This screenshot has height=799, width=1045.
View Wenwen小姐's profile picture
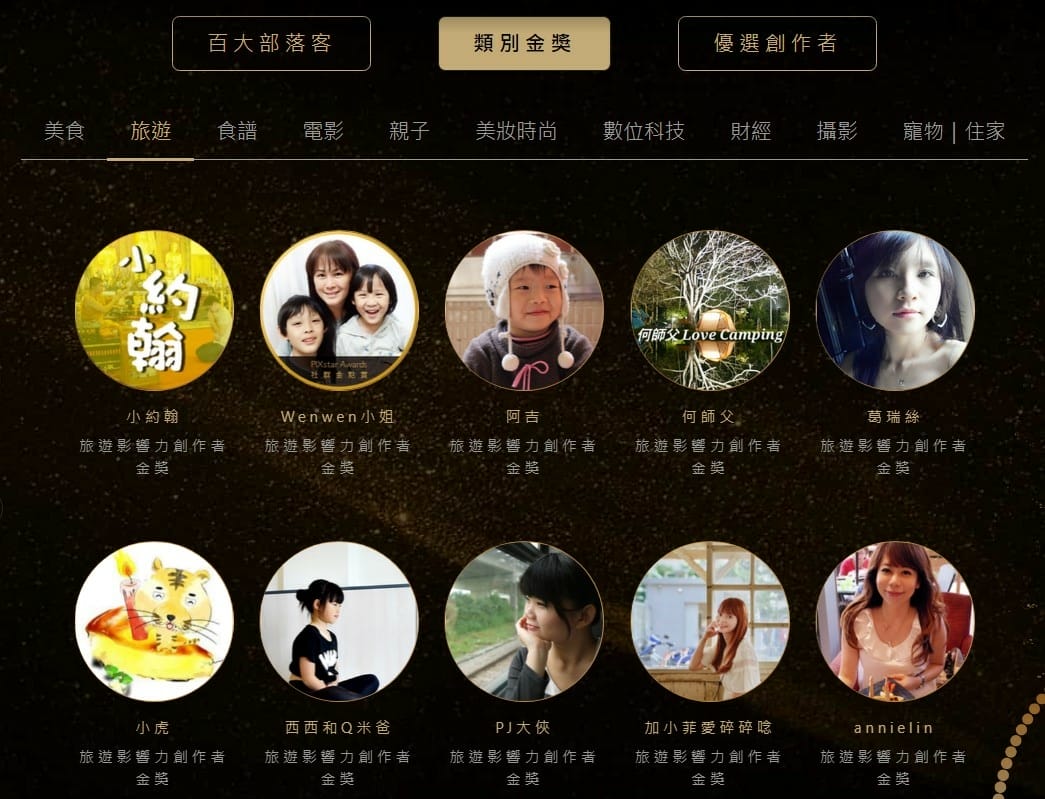[x=339, y=311]
